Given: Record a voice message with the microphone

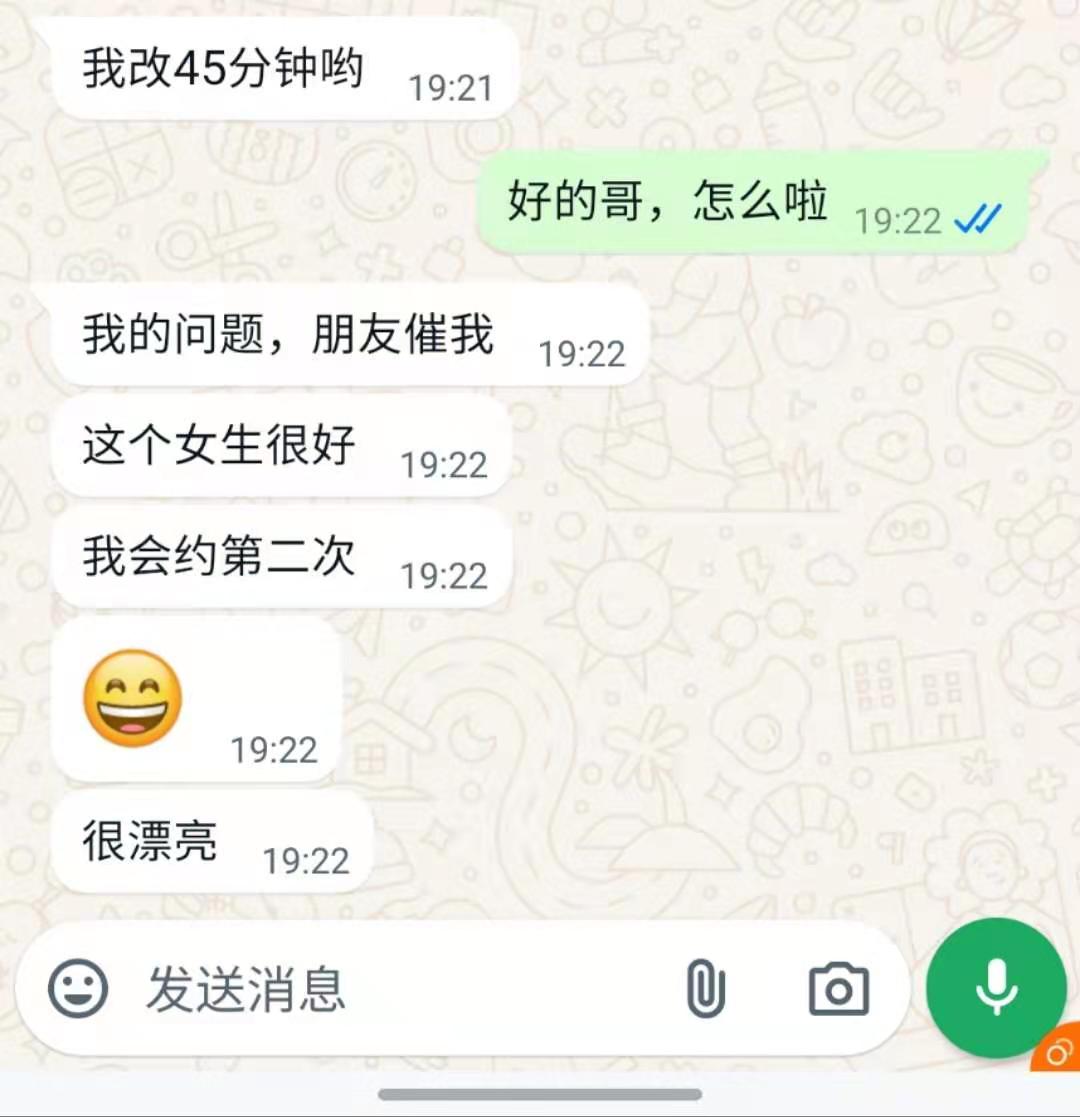Looking at the screenshot, I should pyautogui.click(x=996, y=986).
